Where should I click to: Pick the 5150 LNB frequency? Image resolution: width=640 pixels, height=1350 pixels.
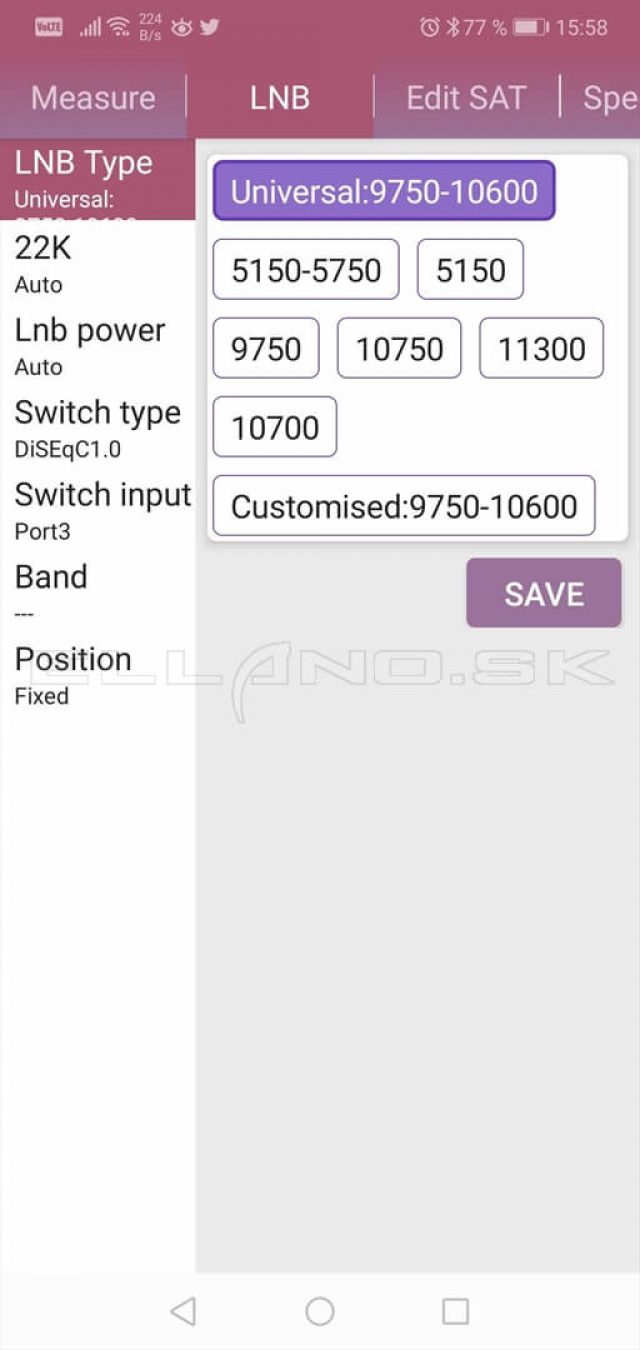coord(470,269)
